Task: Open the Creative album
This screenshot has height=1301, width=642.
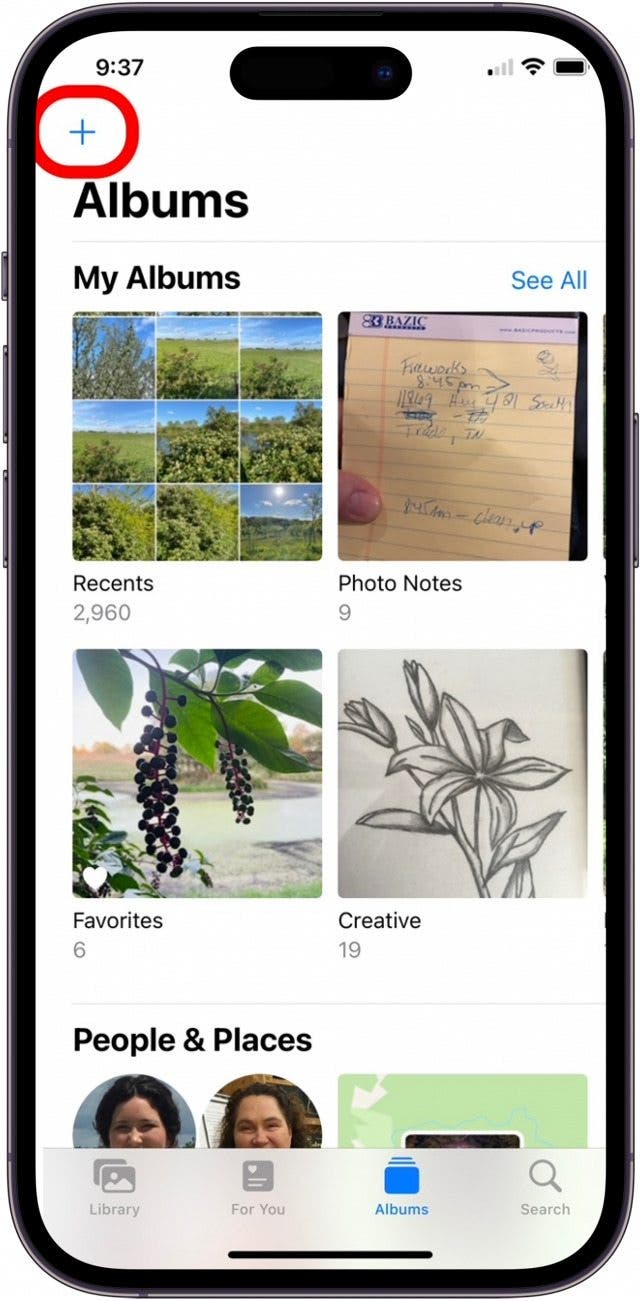Action: (462, 773)
